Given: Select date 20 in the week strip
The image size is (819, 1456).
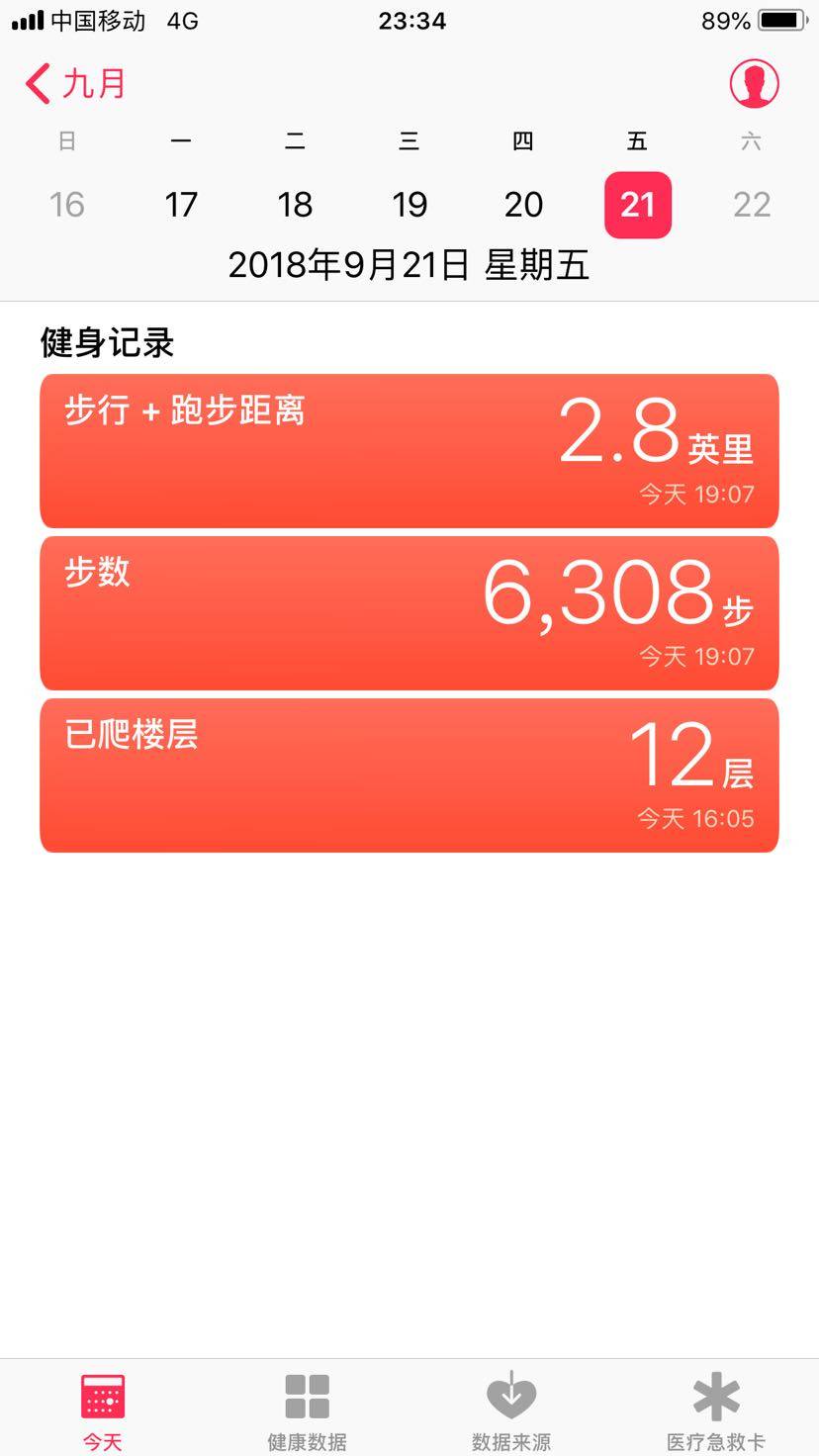Looking at the screenshot, I should [x=523, y=205].
